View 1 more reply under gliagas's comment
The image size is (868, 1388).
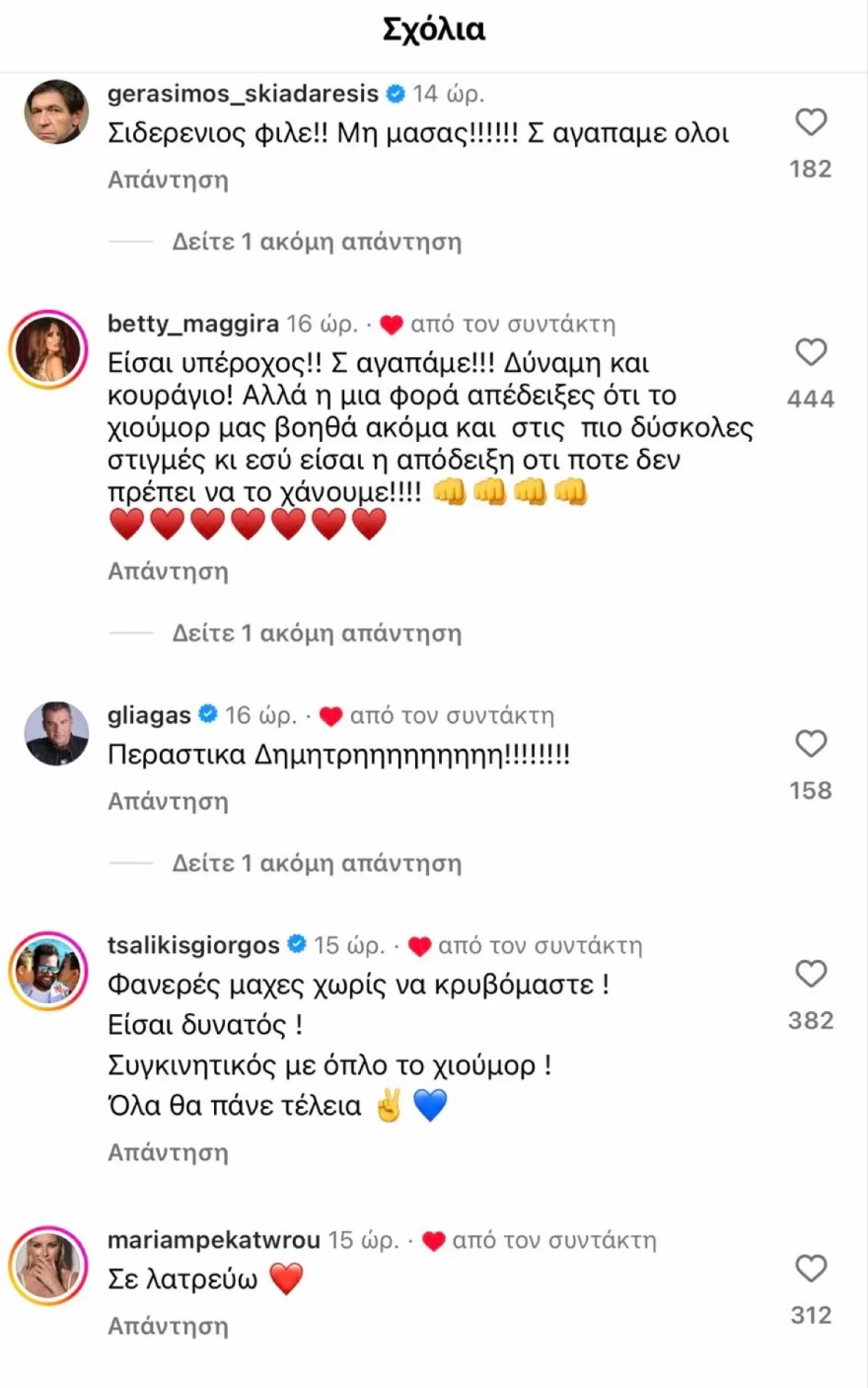pos(316,864)
